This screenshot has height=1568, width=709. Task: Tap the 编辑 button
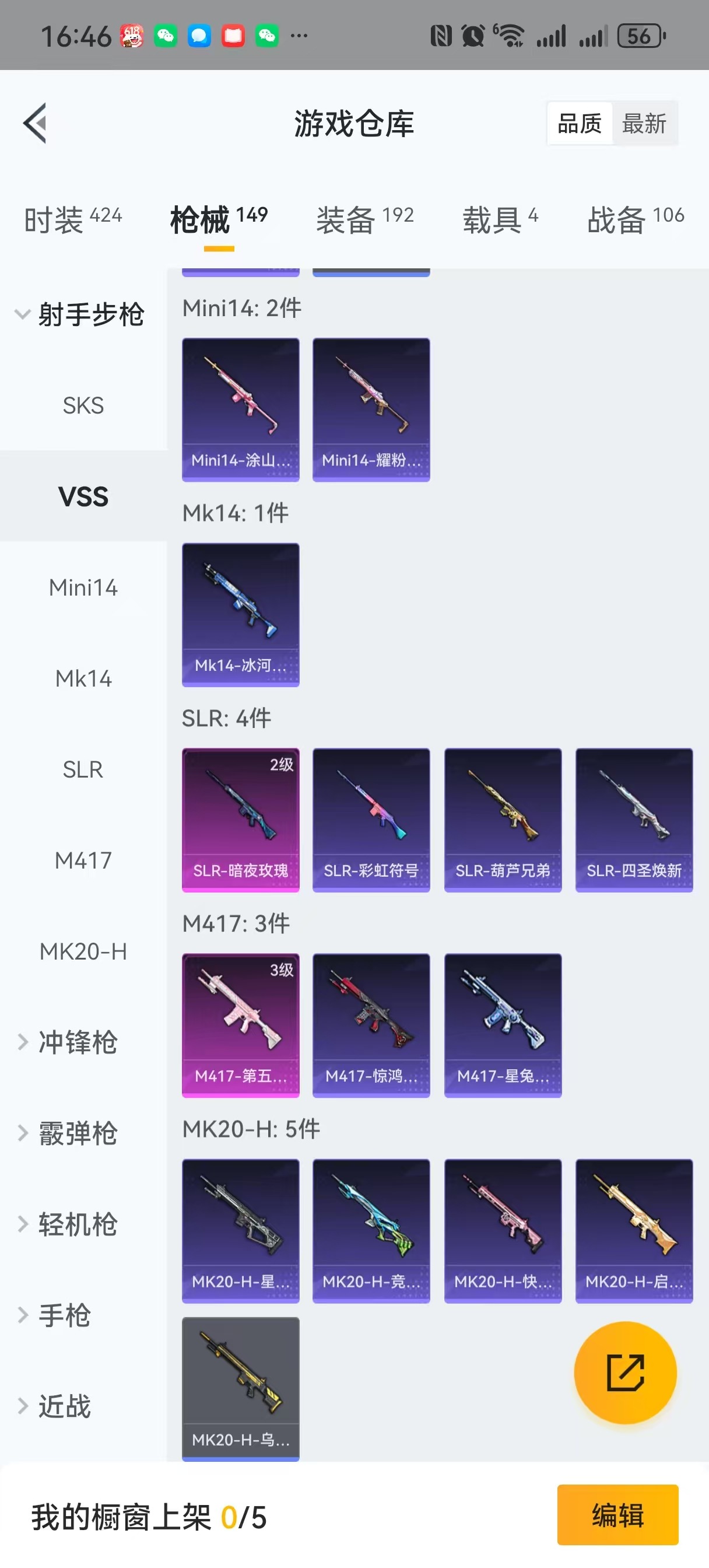click(617, 1514)
